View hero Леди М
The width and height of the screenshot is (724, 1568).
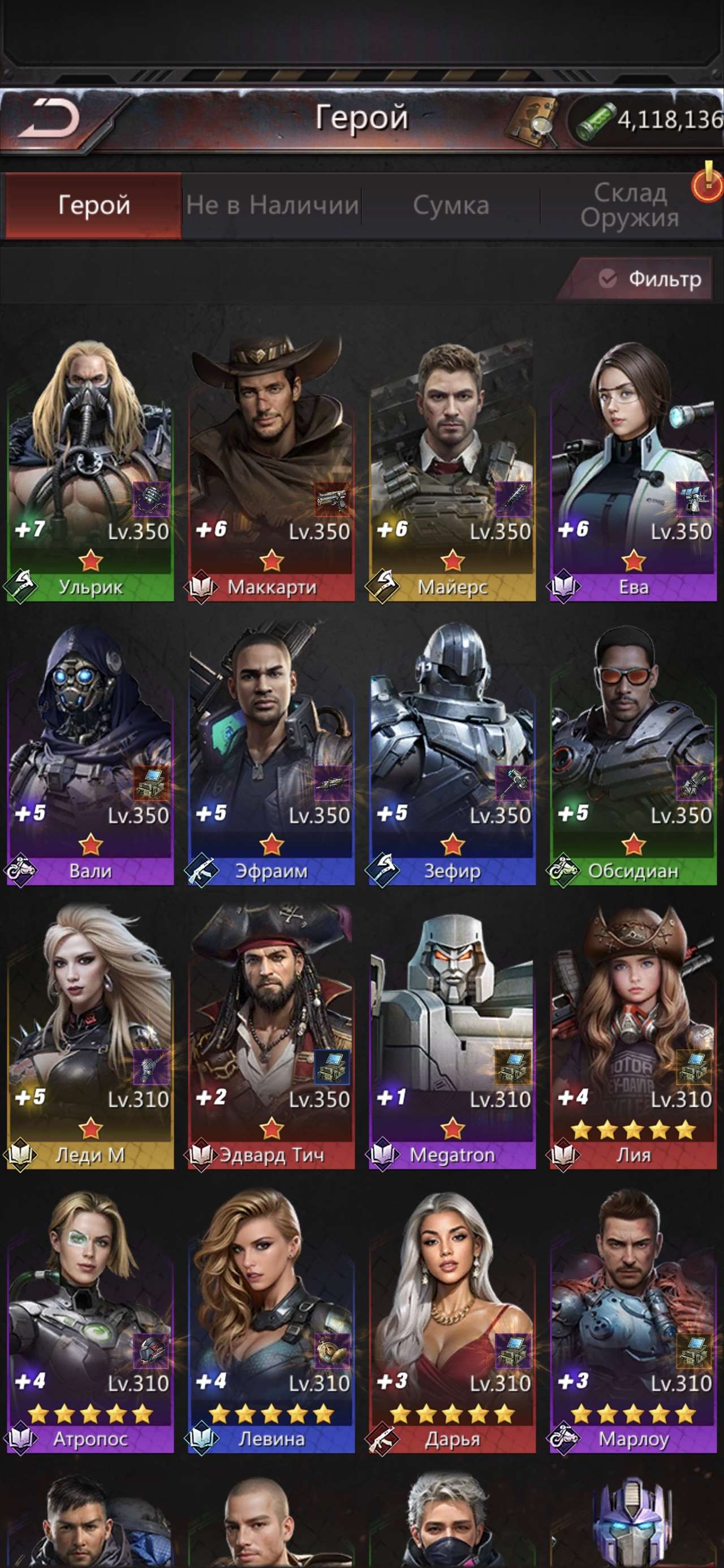[90, 1037]
